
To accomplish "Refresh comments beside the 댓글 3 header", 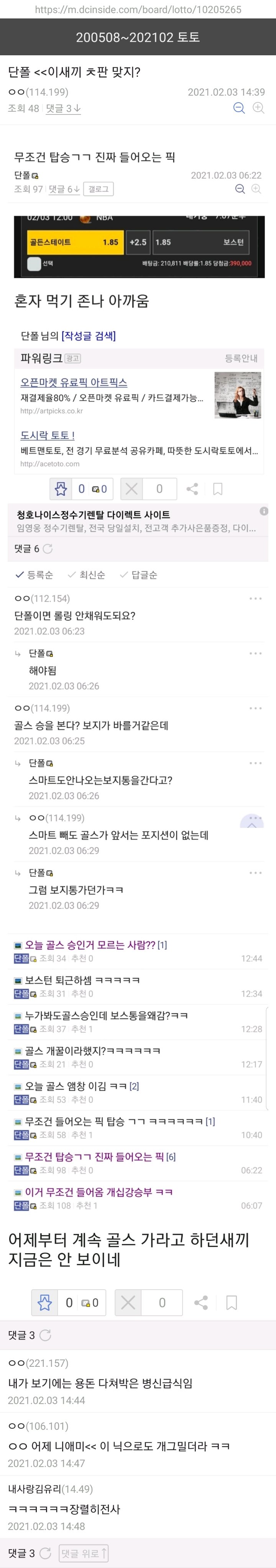I will [45, 1335].
